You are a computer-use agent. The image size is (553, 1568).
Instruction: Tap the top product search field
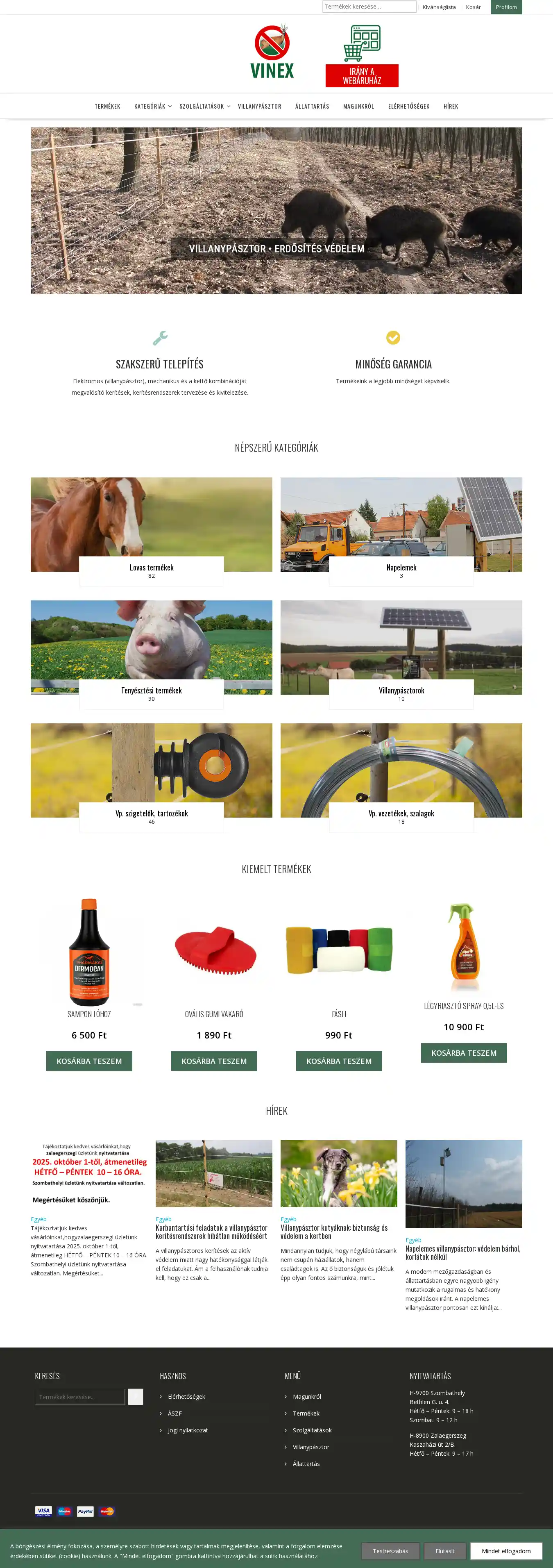369,7
